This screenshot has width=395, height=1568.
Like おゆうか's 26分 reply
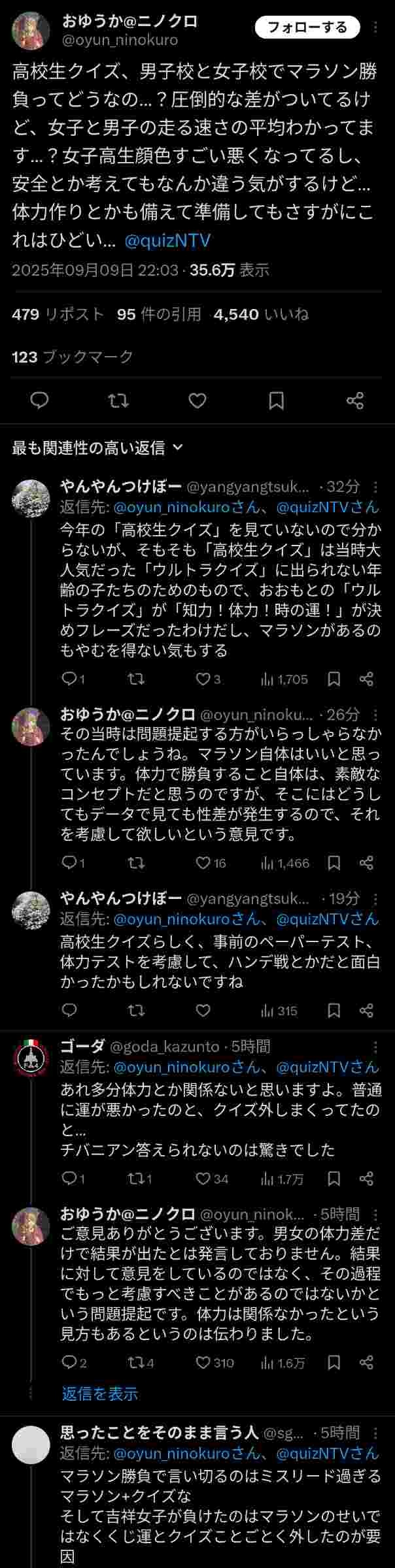point(203,863)
